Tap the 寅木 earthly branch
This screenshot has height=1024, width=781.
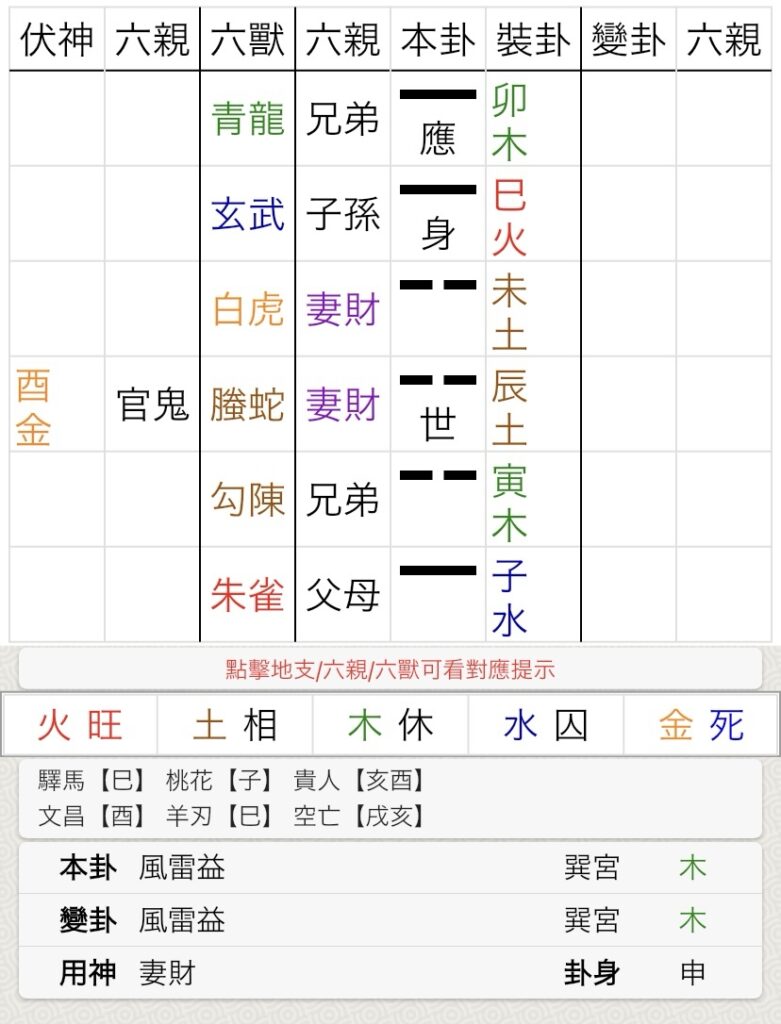[510, 501]
